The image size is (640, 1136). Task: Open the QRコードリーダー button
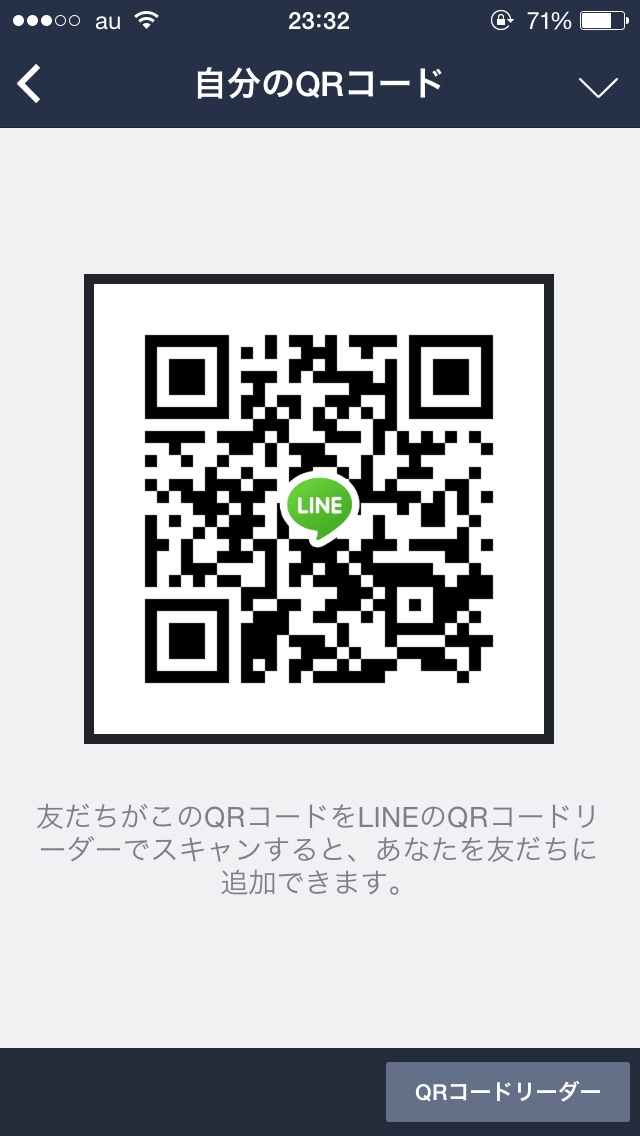click(508, 1091)
